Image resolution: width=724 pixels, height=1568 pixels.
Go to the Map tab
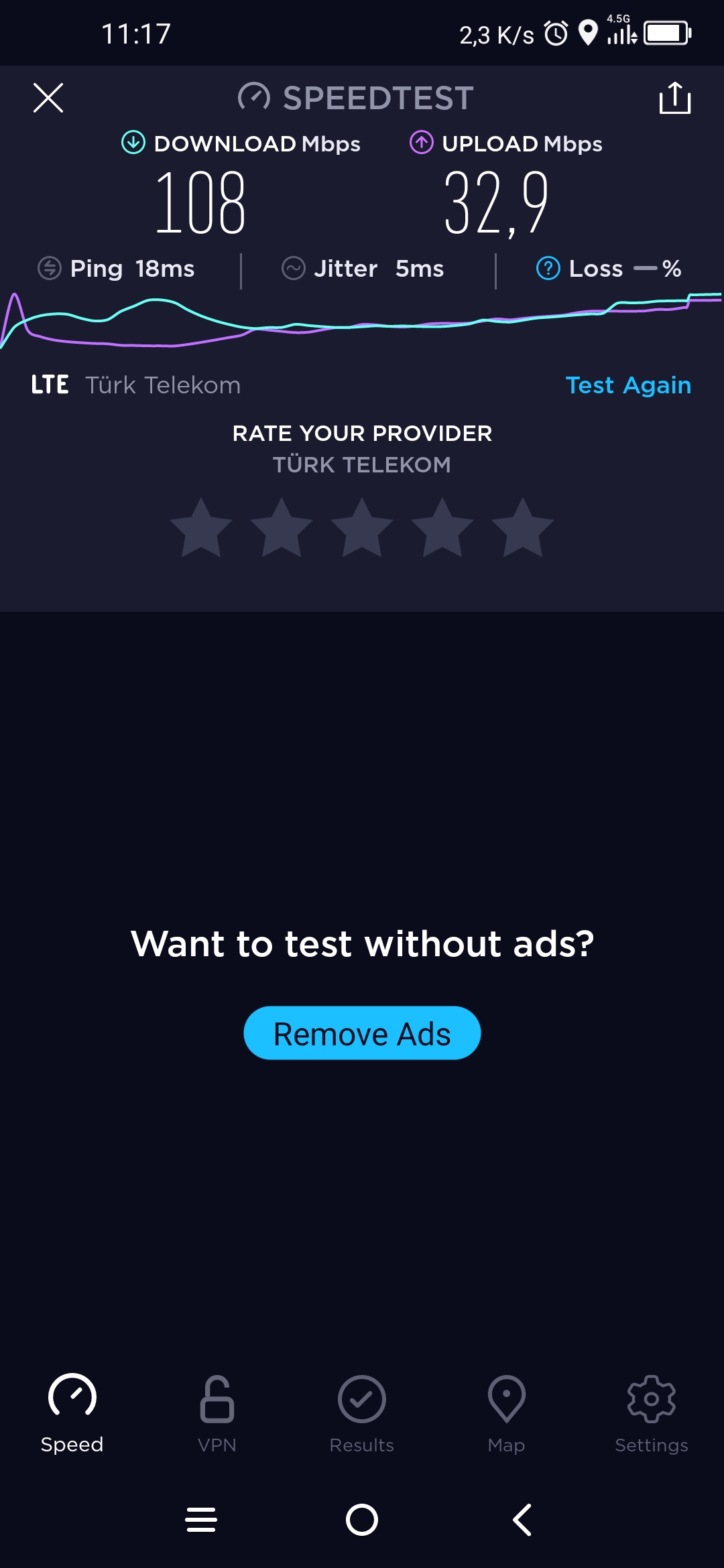click(x=506, y=1413)
